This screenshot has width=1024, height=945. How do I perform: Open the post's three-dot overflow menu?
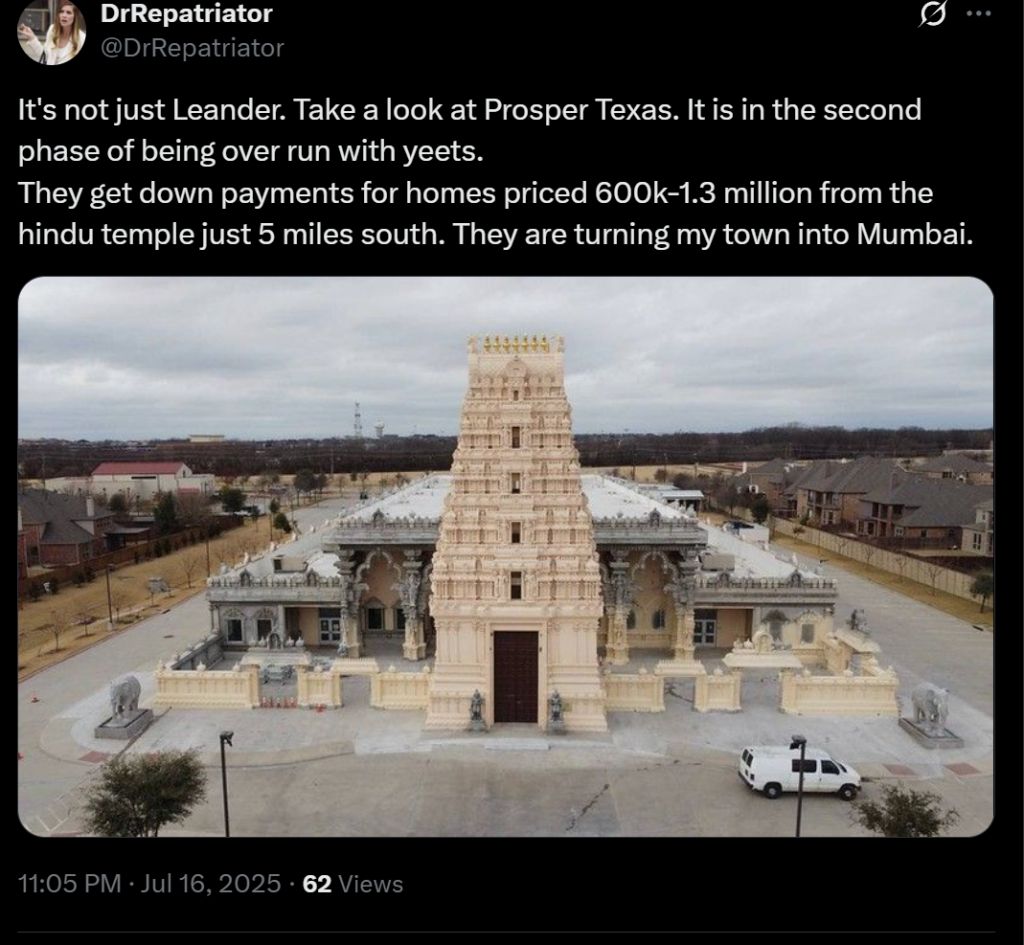click(x=981, y=14)
